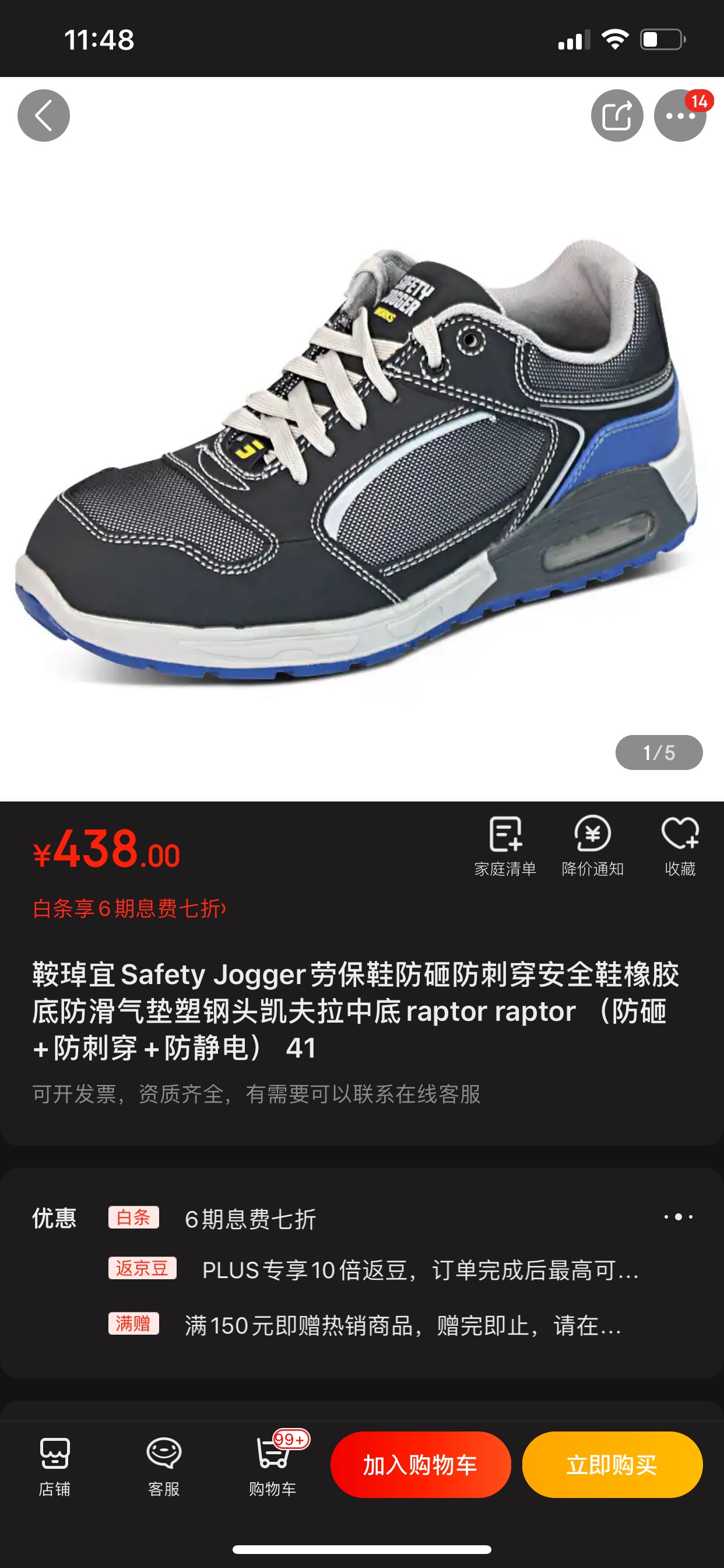Screen dimensions: 724x1568
Task: Share this safety shoe product
Action: pos(616,116)
